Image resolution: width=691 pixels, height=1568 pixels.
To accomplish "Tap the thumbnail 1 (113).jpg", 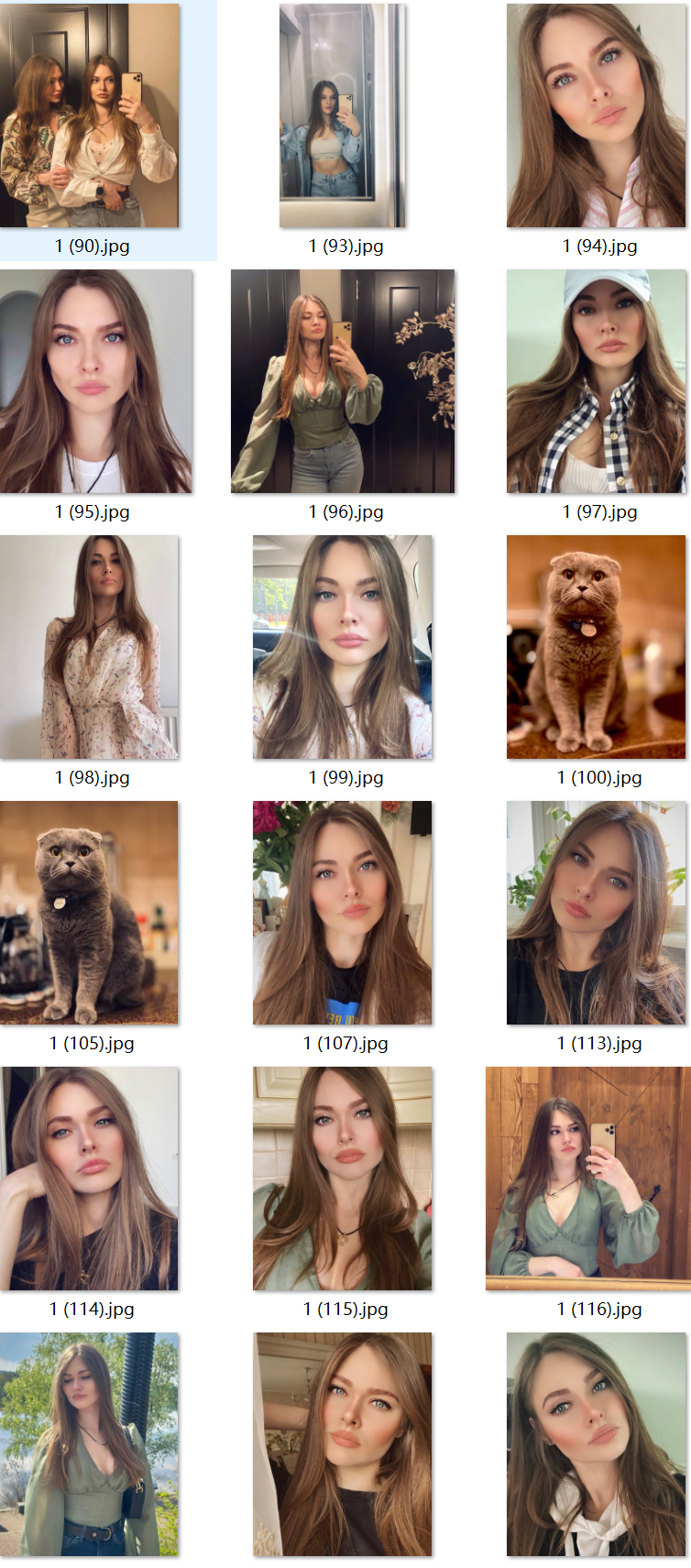I will coord(596,913).
